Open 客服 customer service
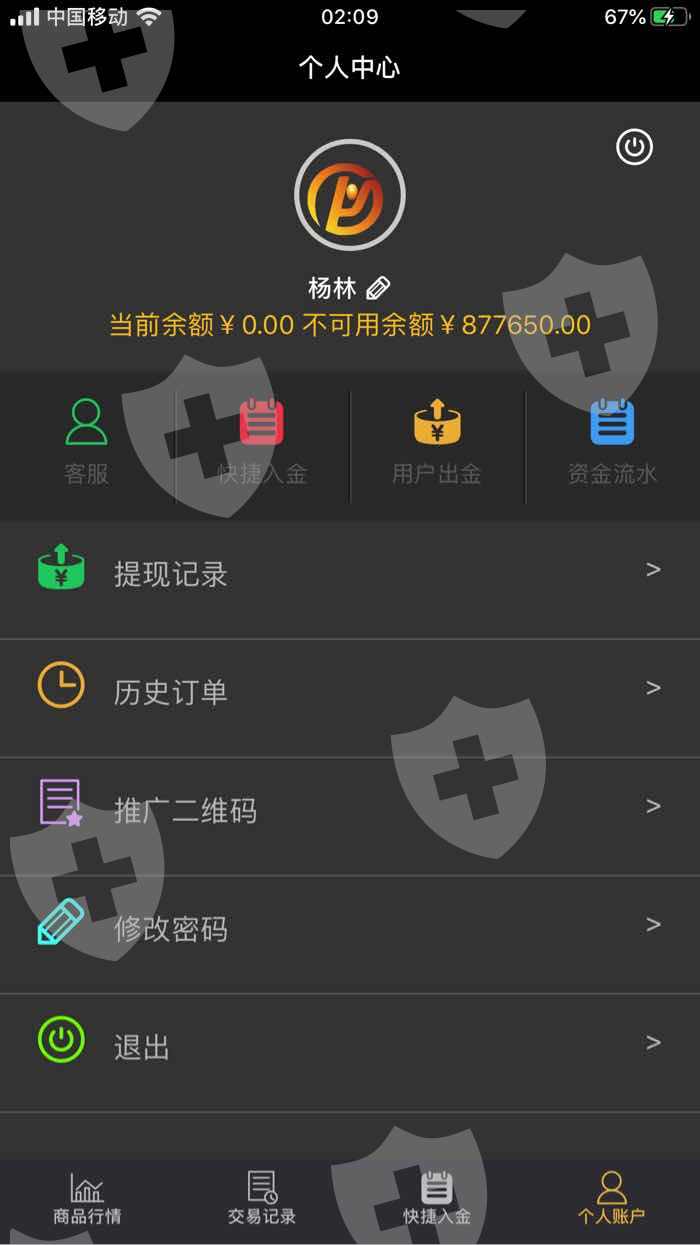Screen dimensions: 700x1245 click(87, 442)
